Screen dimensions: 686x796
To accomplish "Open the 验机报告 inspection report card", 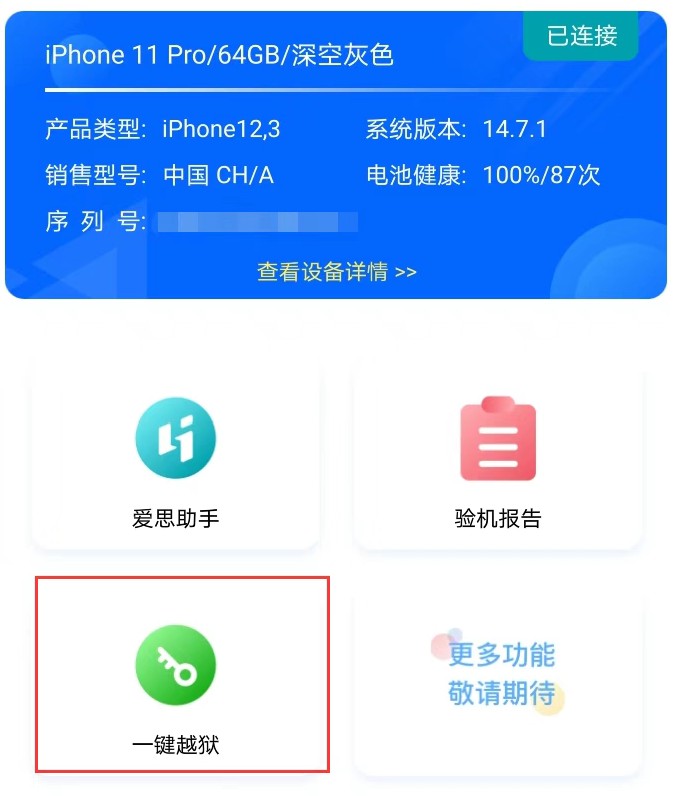I will point(497,457).
